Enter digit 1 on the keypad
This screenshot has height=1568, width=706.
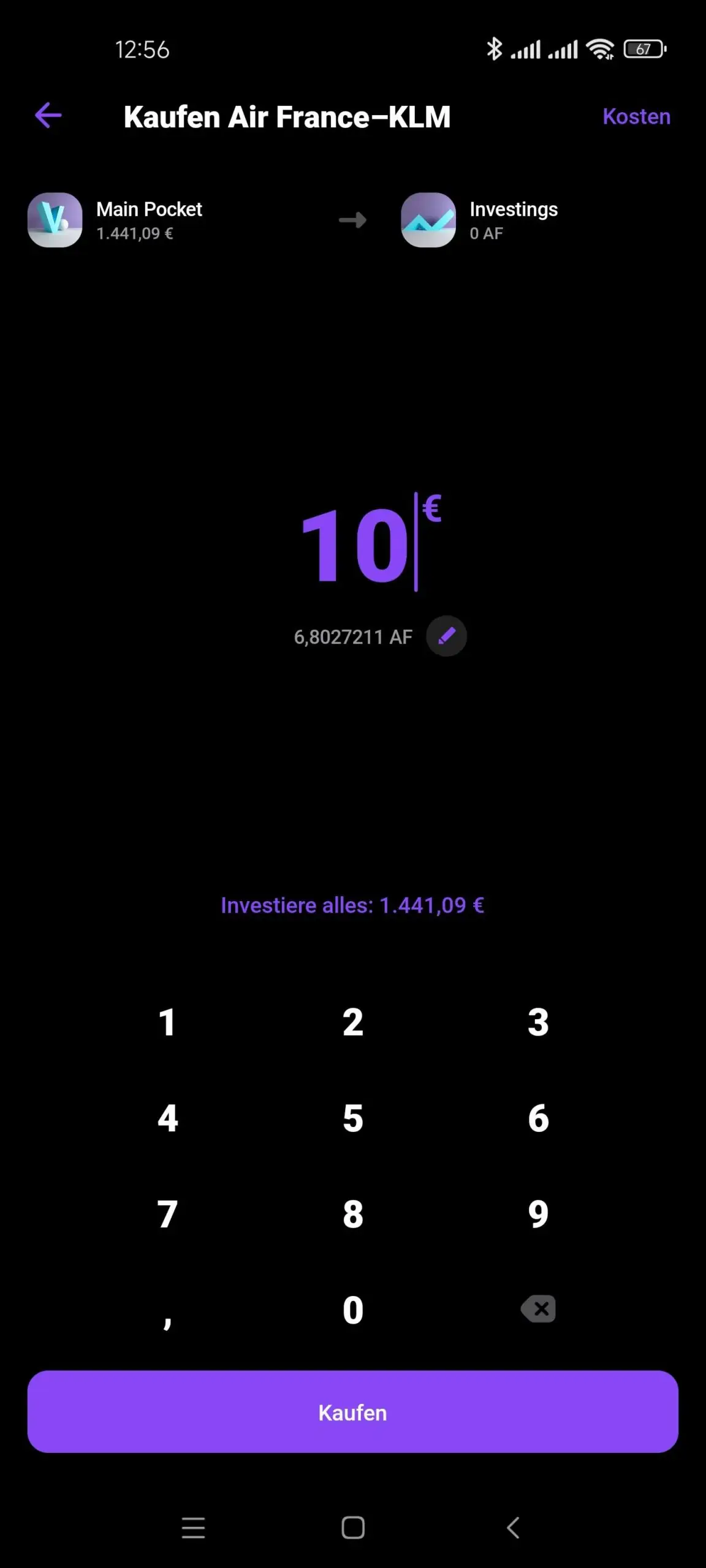(x=167, y=1022)
